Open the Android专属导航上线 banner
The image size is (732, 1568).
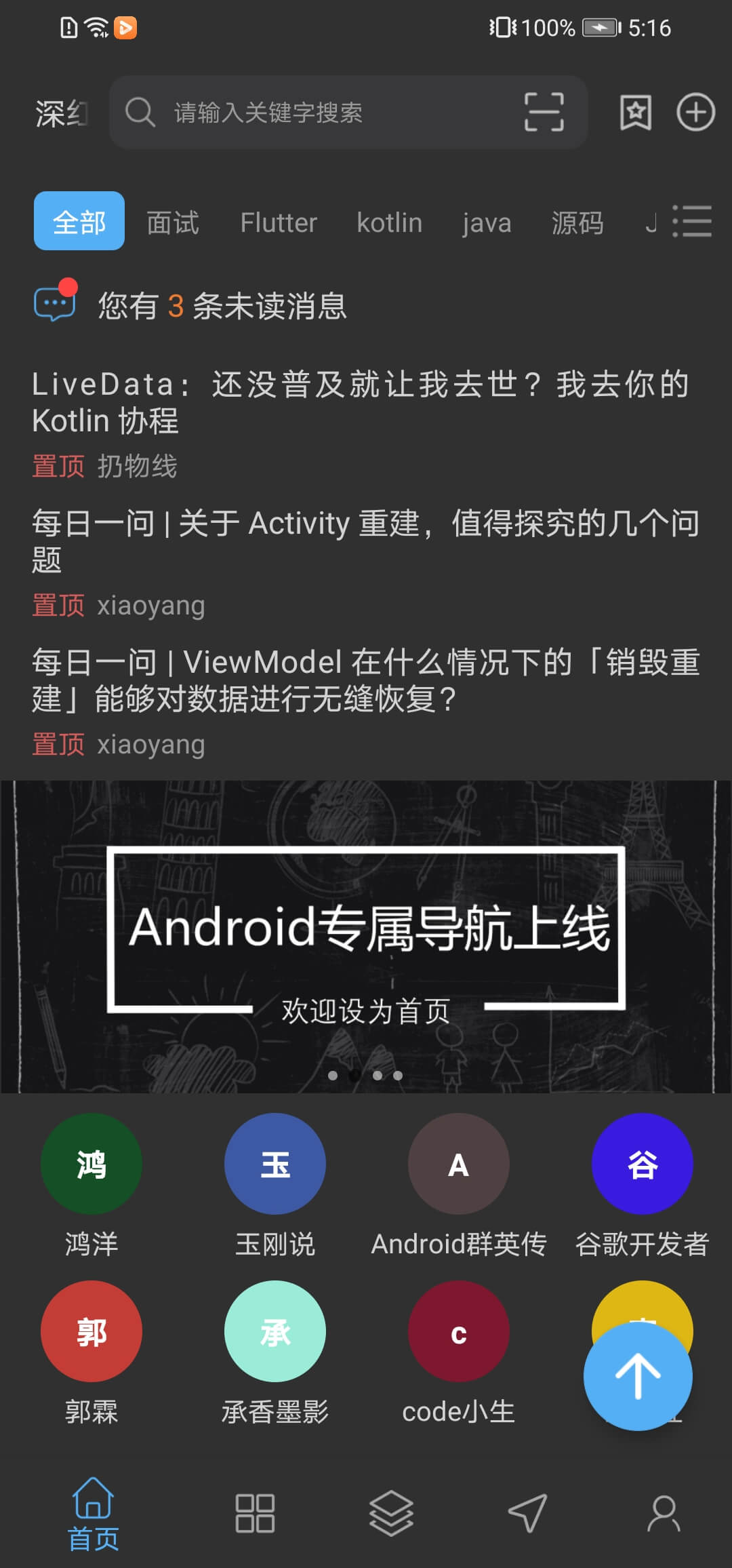366,937
